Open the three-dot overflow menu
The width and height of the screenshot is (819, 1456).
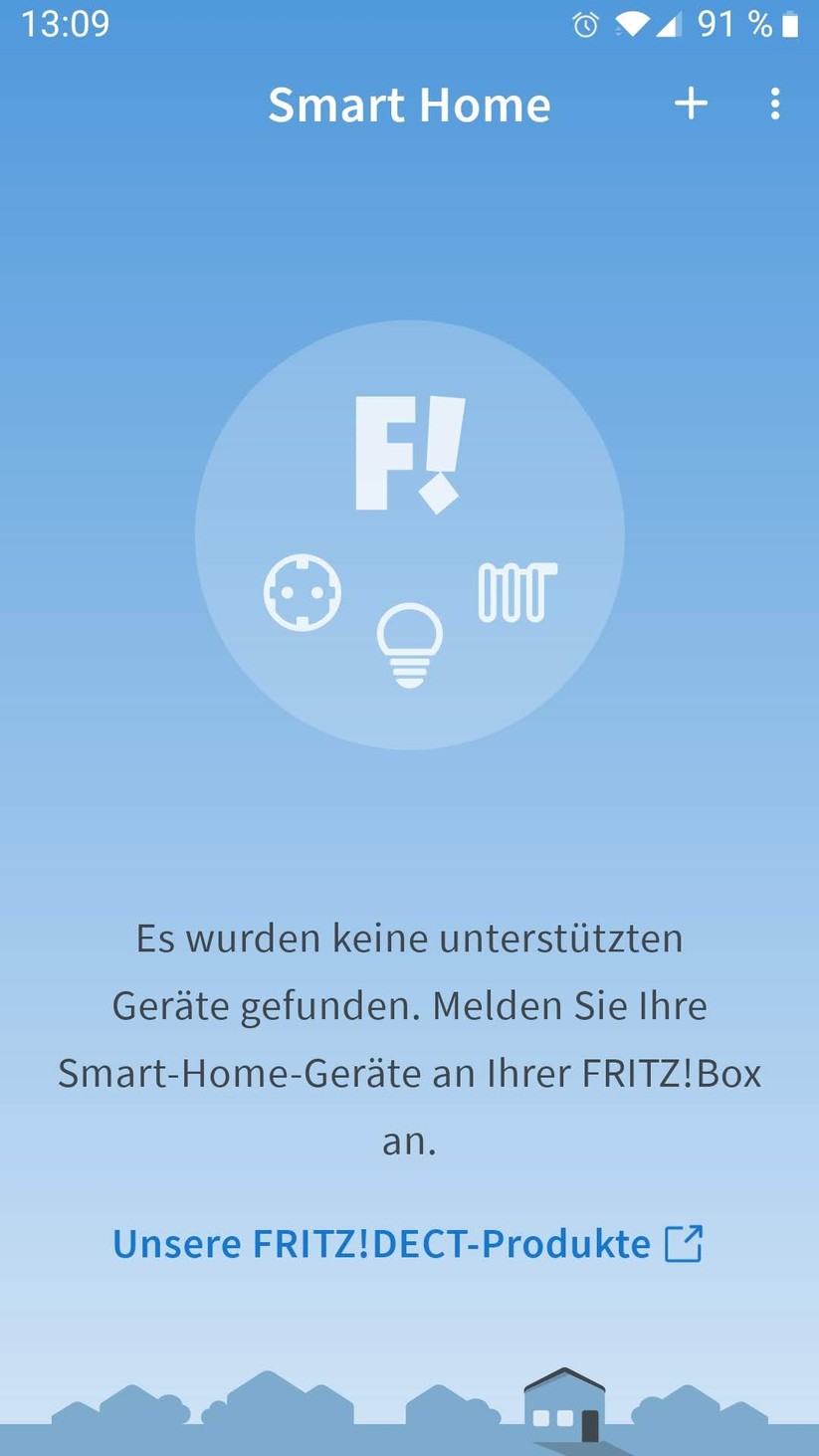pyautogui.click(x=775, y=104)
